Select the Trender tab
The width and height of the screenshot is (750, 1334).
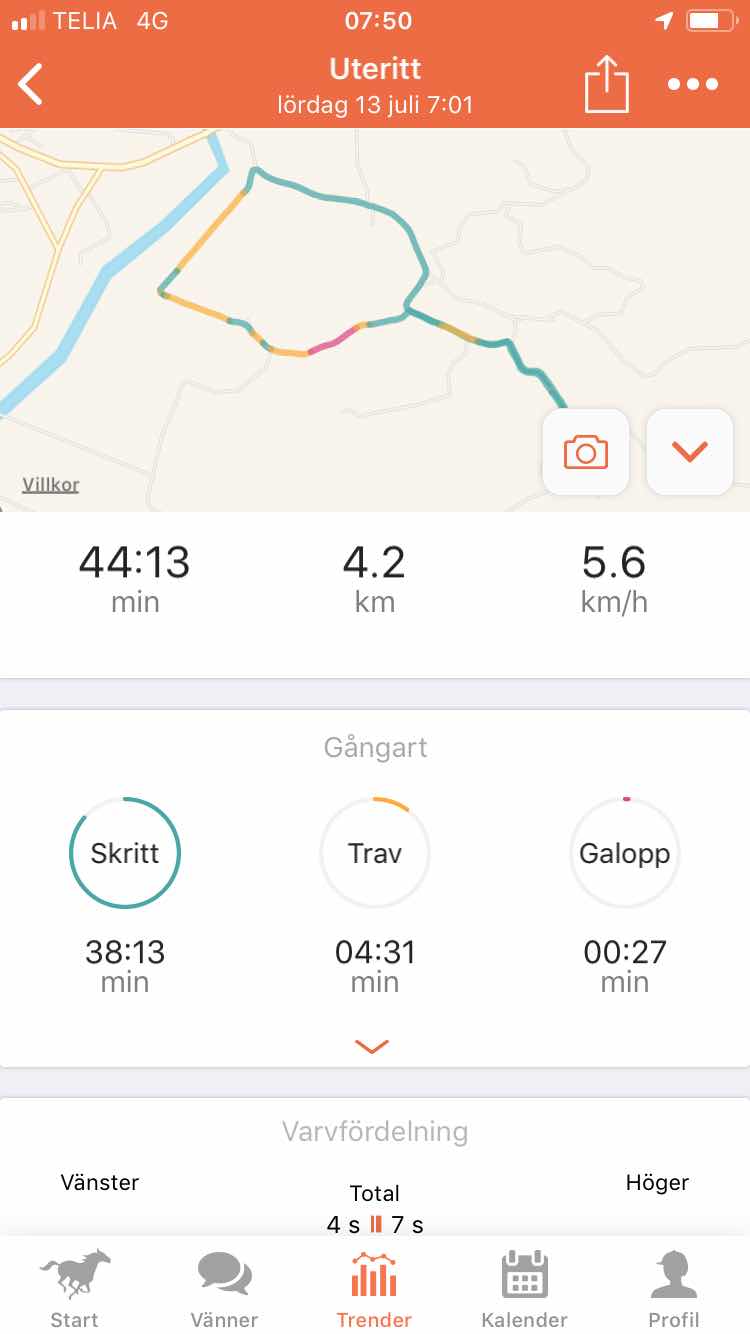coord(374,1288)
